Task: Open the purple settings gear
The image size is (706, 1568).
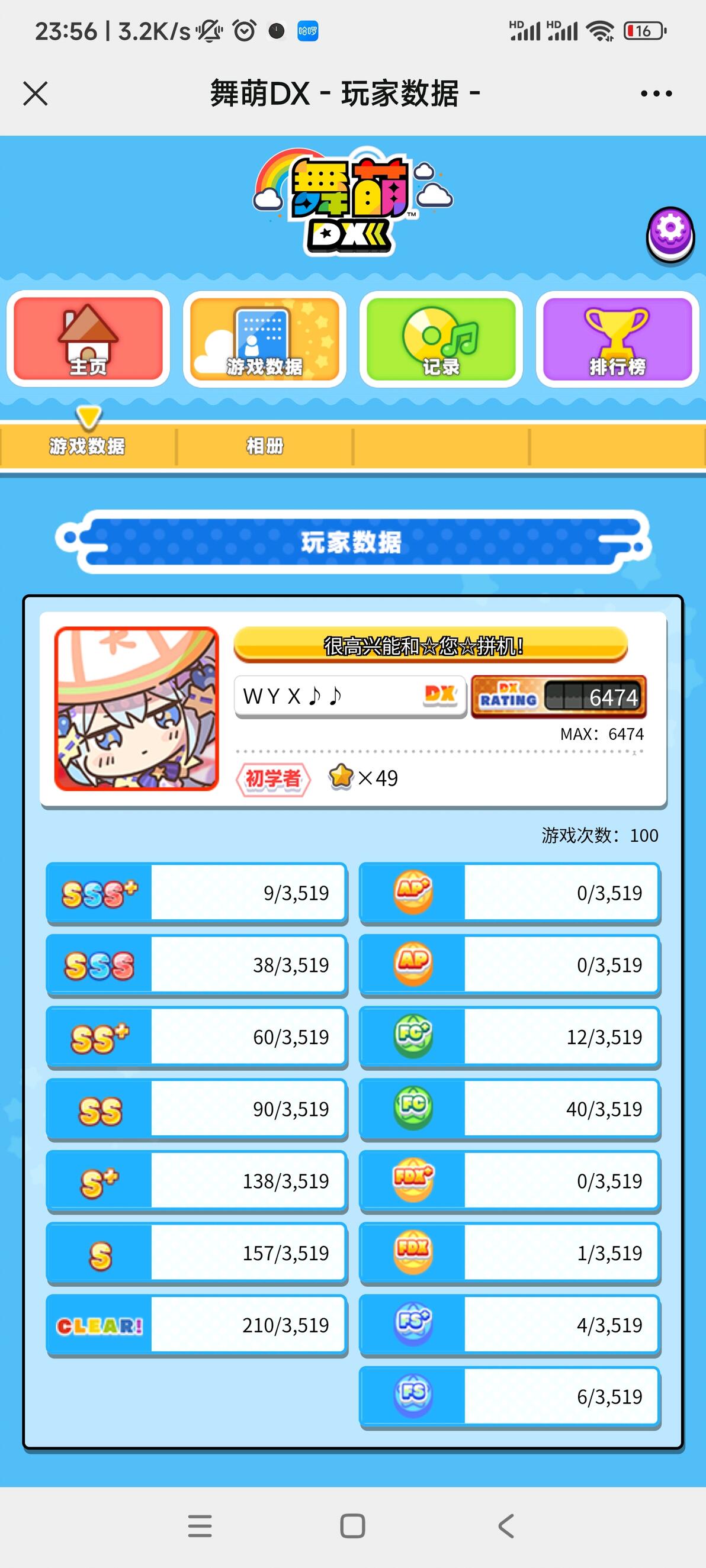Action: 670,235
